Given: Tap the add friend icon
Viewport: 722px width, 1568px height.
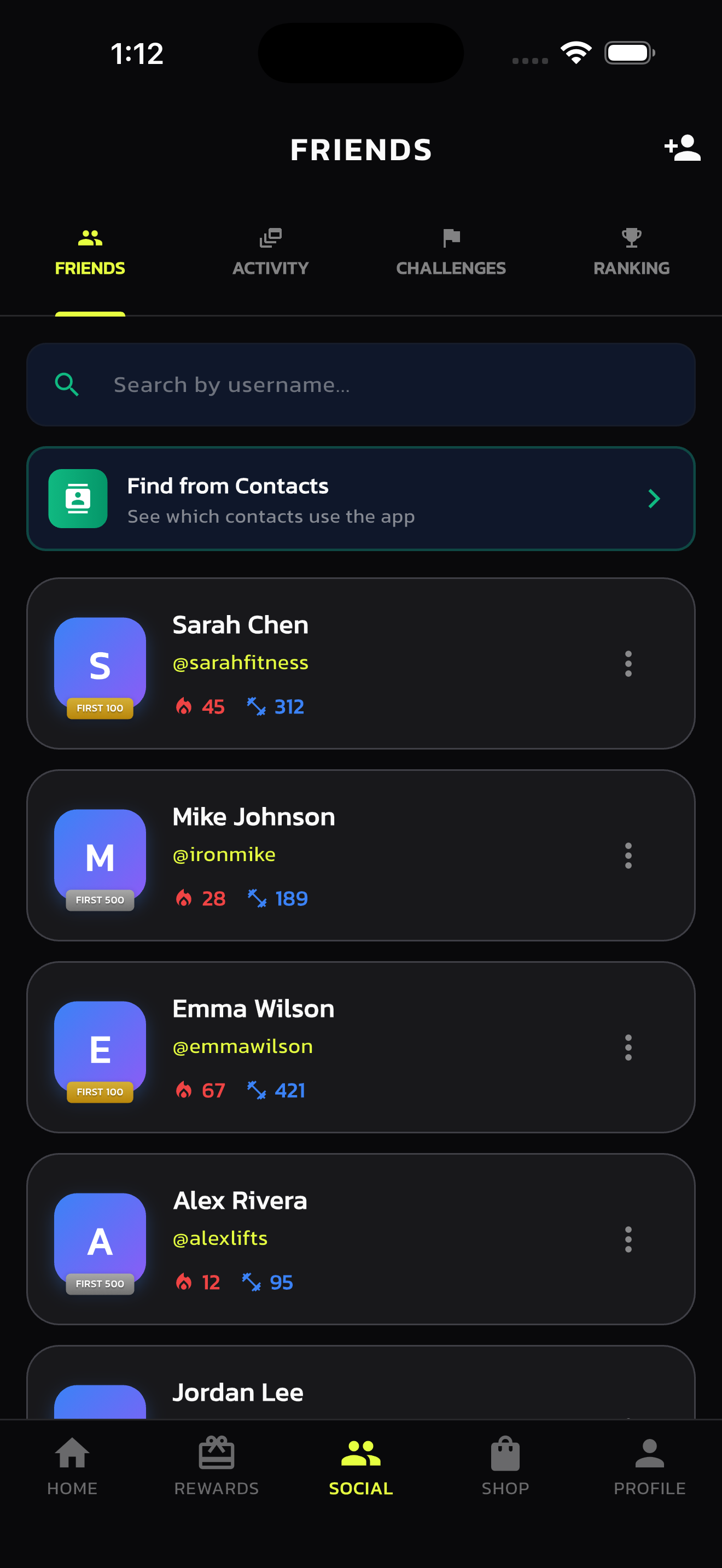Looking at the screenshot, I should pos(682,148).
